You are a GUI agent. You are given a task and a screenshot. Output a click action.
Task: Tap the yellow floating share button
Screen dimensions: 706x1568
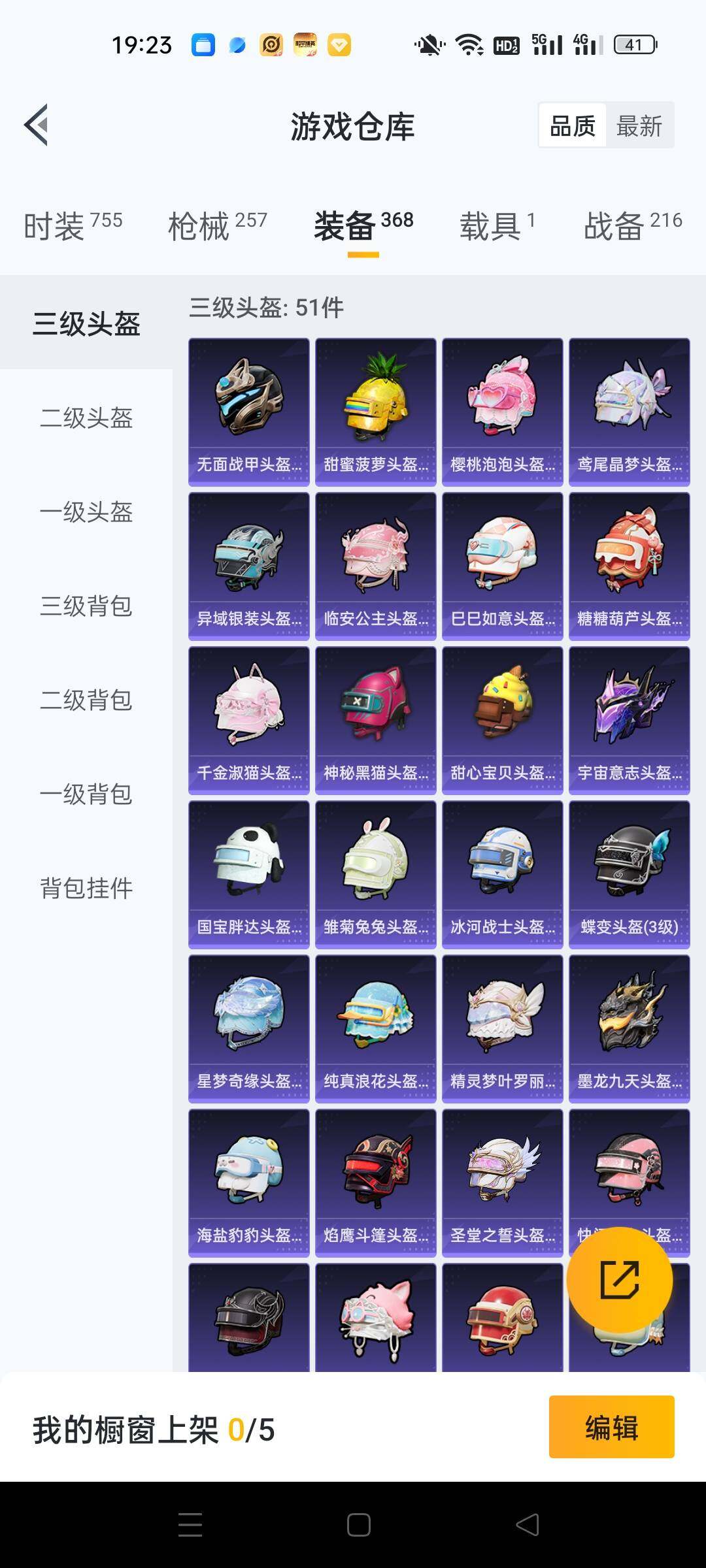(619, 1280)
